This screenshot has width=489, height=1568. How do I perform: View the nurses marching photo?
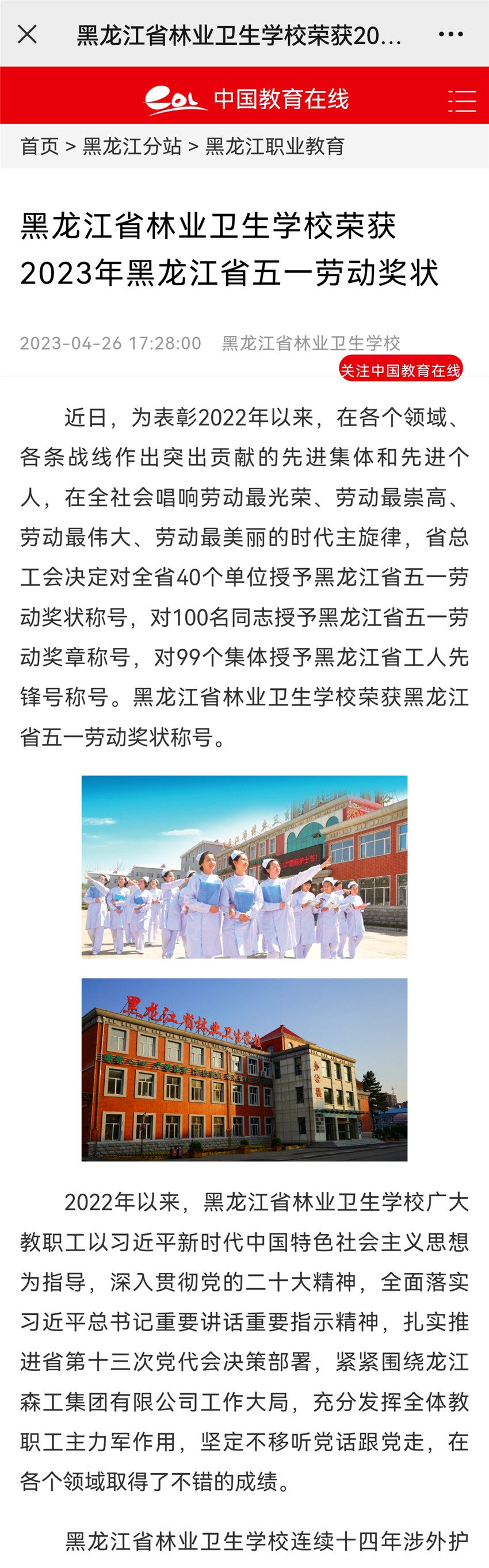244,866
